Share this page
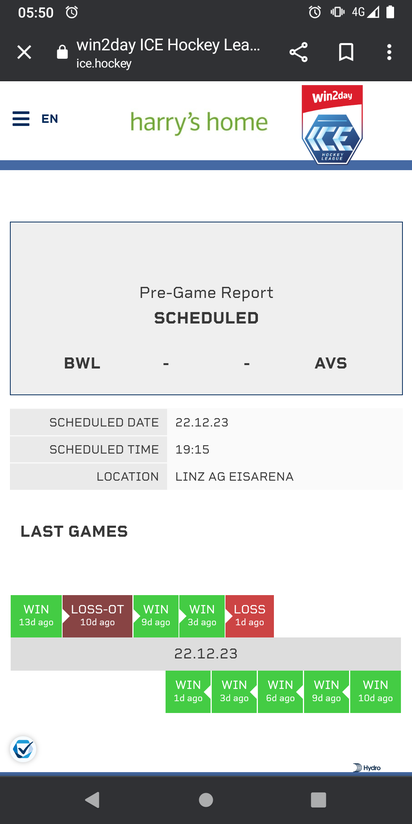Screen dimensions: 412x824 298,52
